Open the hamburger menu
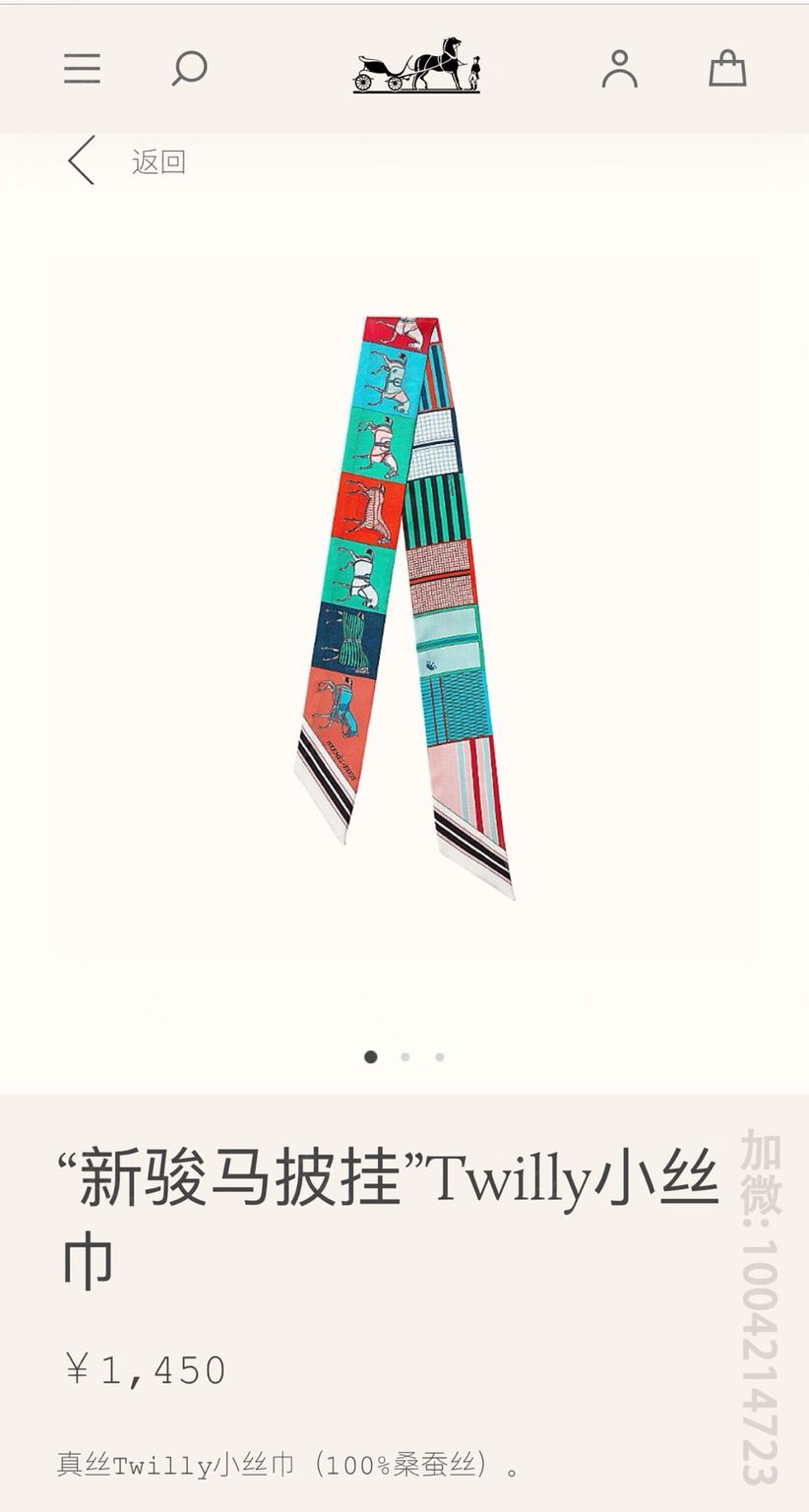The width and height of the screenshot is (809, 1512). point(83,68)
